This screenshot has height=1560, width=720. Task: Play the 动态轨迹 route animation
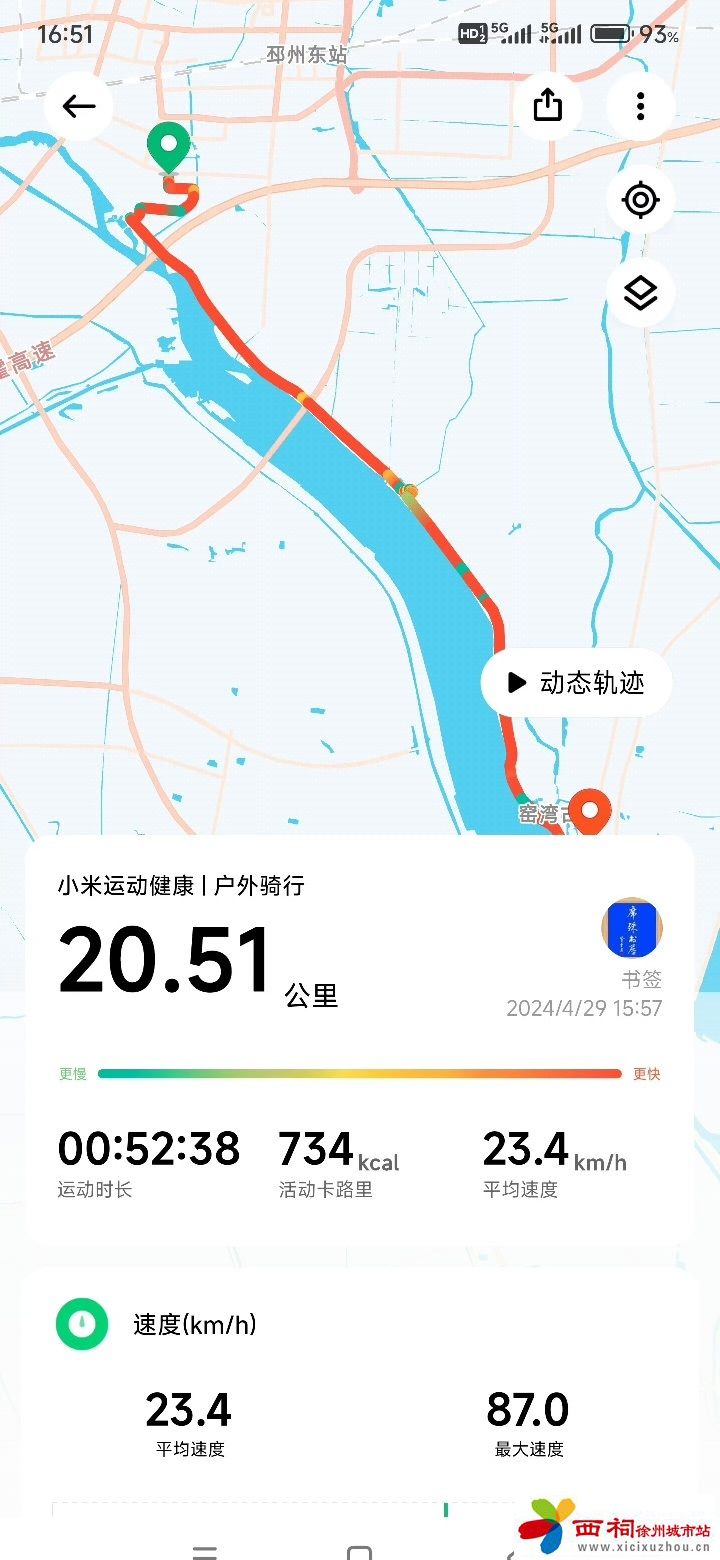point(576,683)
